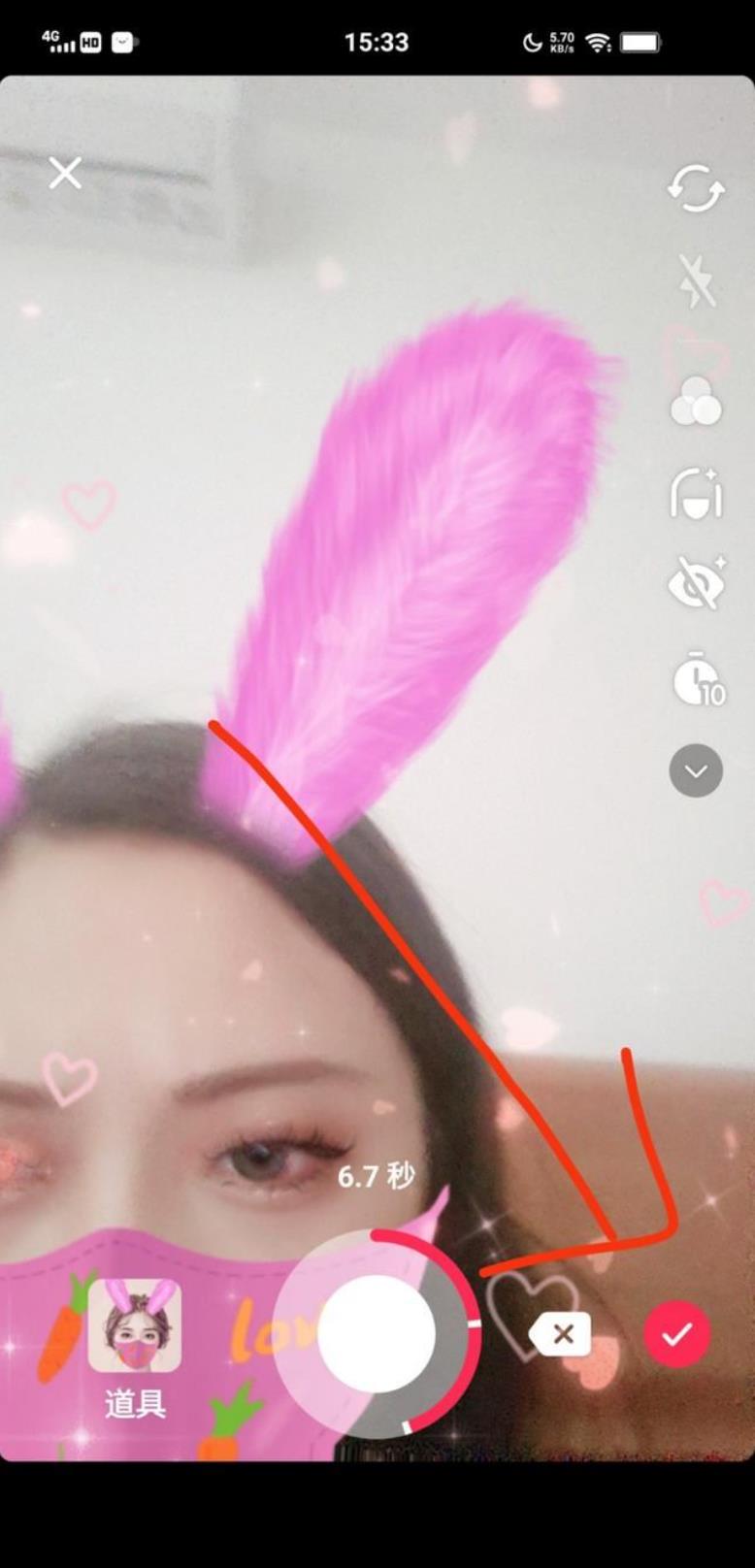The image size is (755, 1568).
Task: Flip to the other camera
Action: click(x=696, y=188)
